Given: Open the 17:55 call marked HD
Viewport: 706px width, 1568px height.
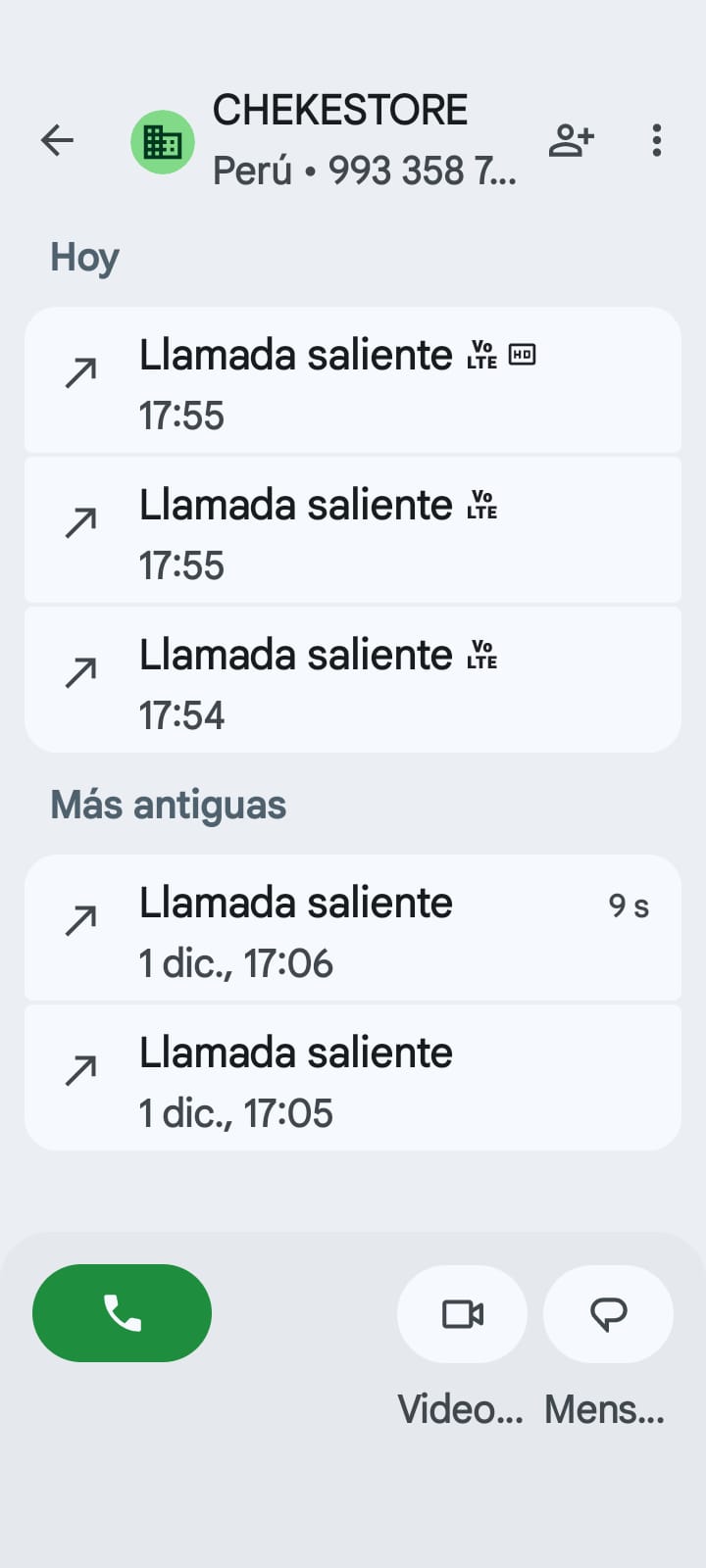Looking at the screenshot, I should coord(353,381).
